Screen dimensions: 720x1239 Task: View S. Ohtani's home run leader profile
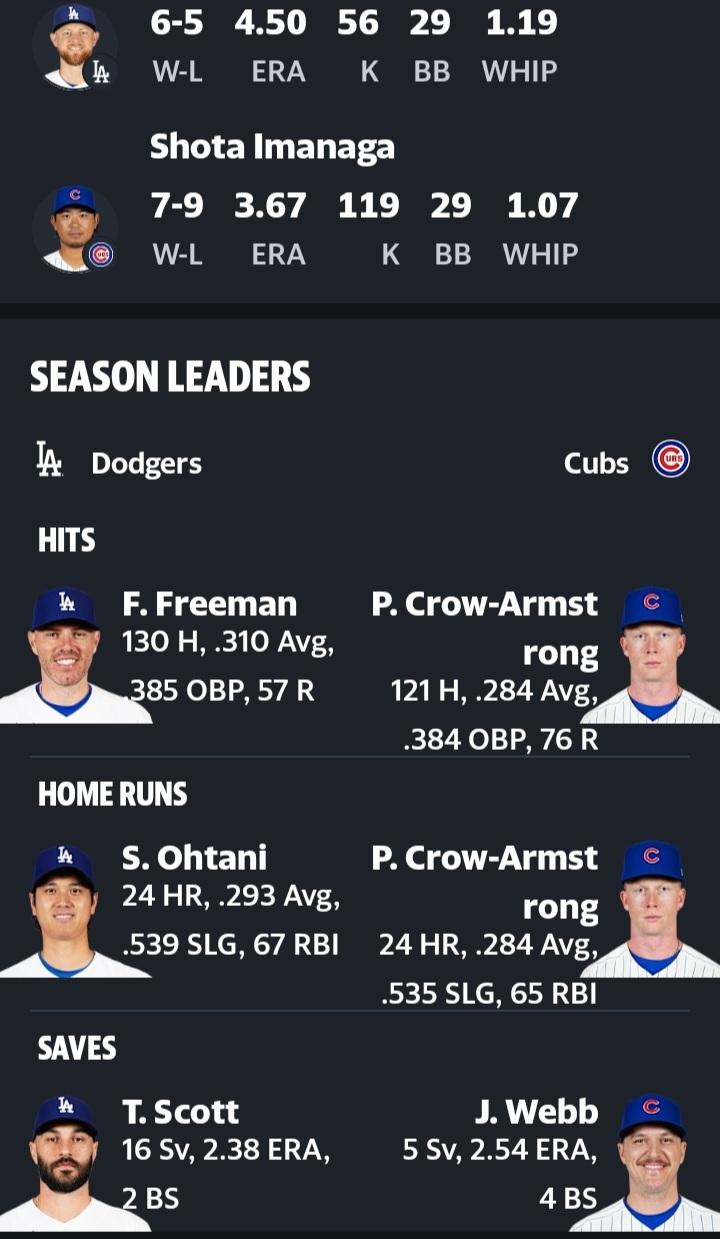194,858
